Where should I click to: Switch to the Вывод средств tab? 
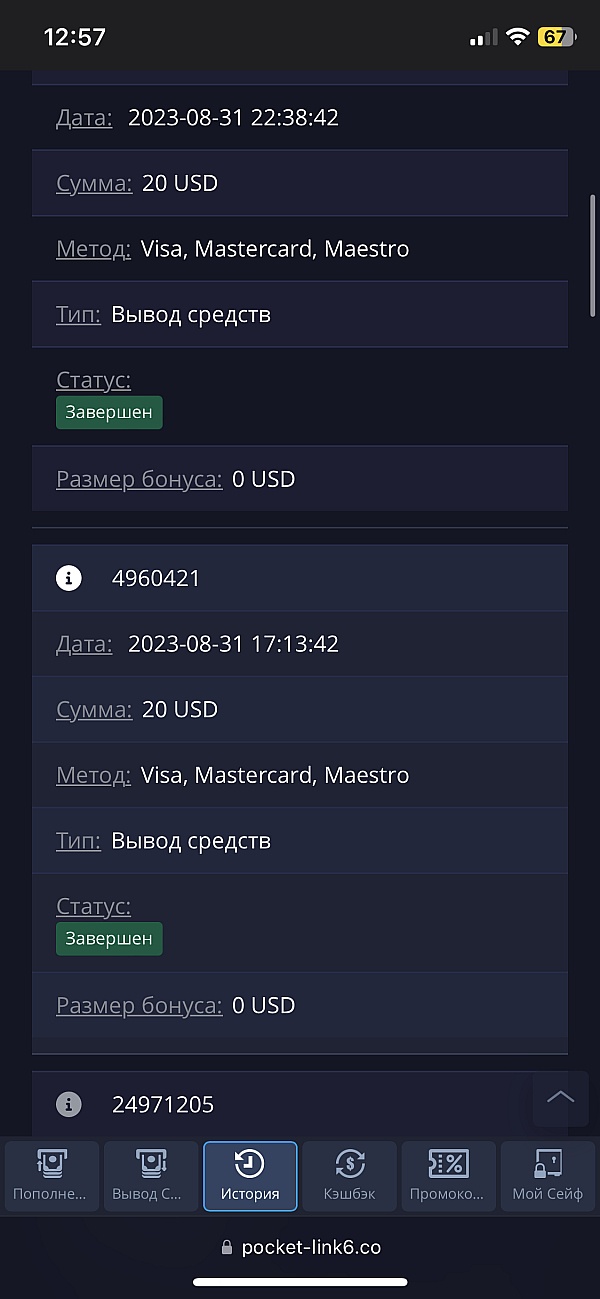tap(151, 1176)
